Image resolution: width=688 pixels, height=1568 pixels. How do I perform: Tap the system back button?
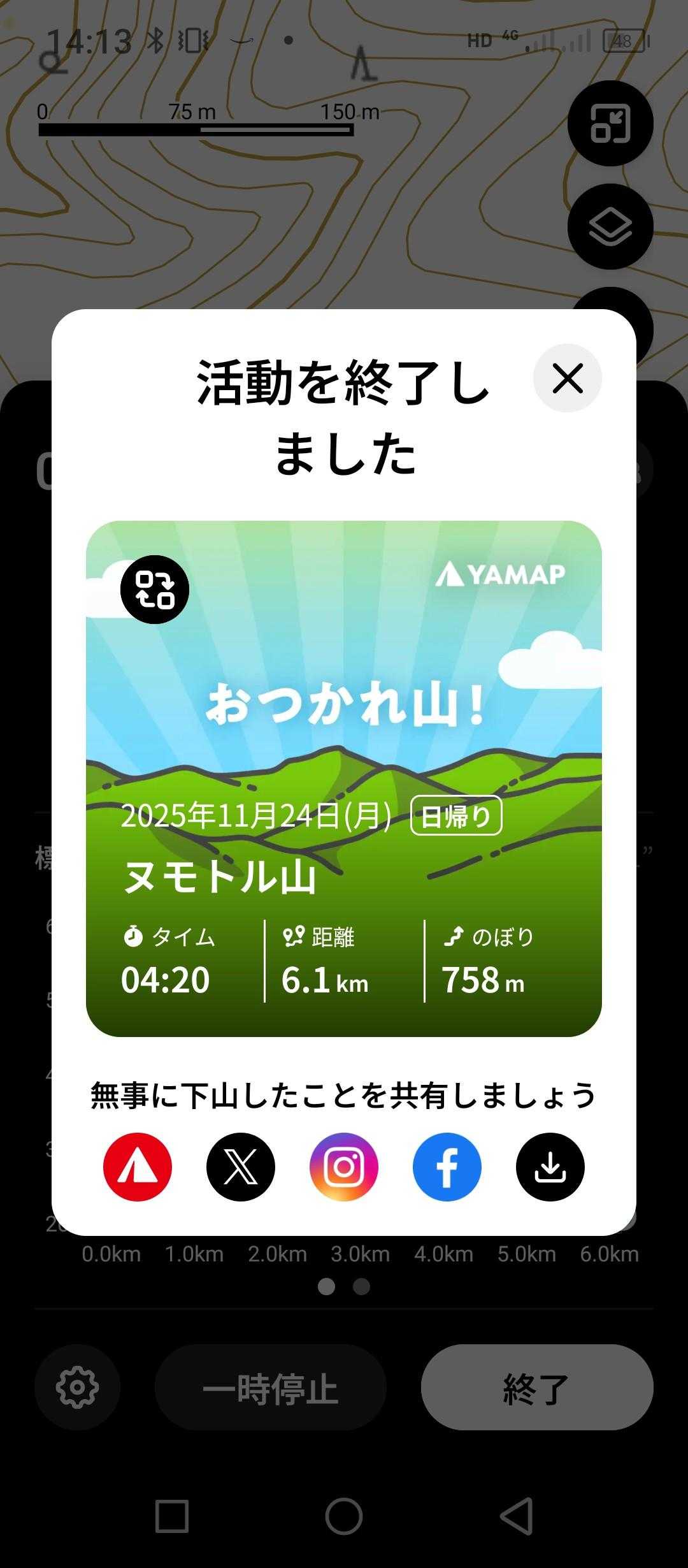coord(516,1516)
